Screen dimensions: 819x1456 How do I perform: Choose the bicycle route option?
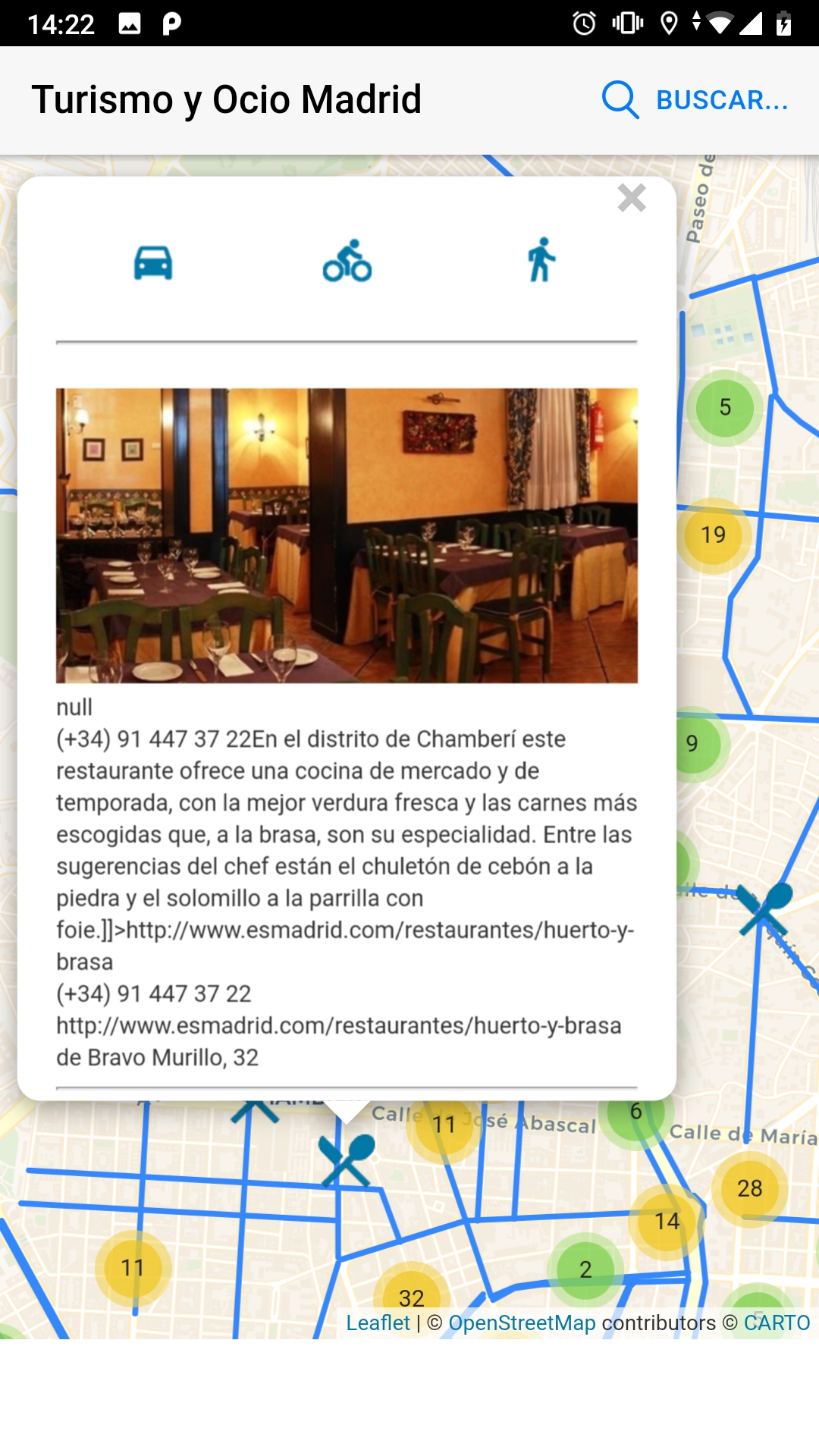[347, 261]
